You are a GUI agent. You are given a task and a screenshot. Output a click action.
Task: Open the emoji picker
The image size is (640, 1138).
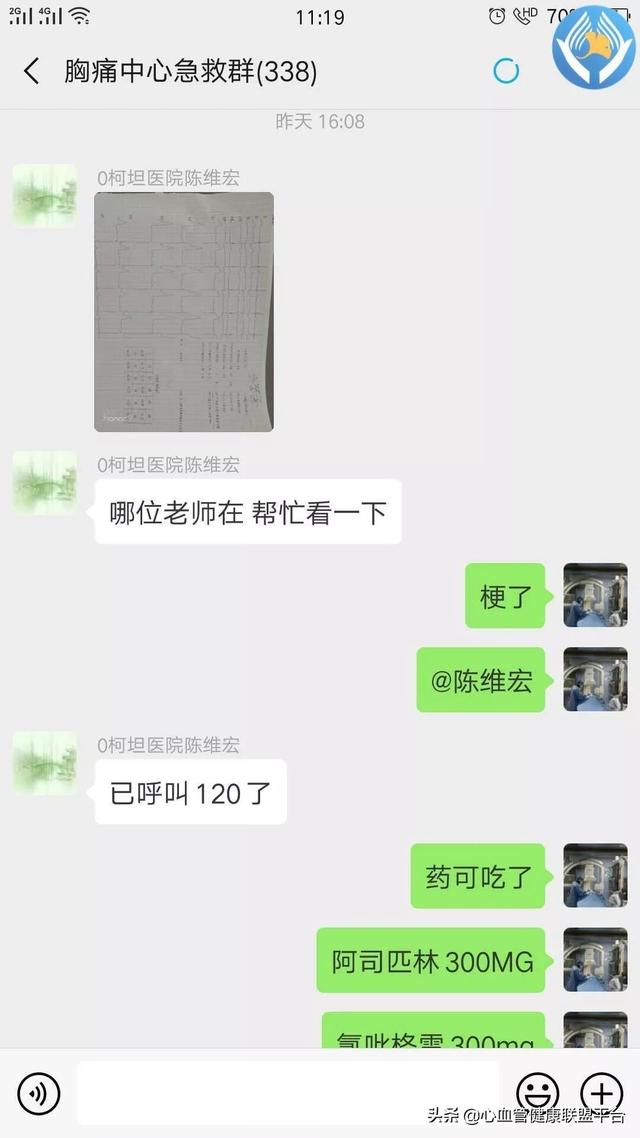tap(537, 1092)
